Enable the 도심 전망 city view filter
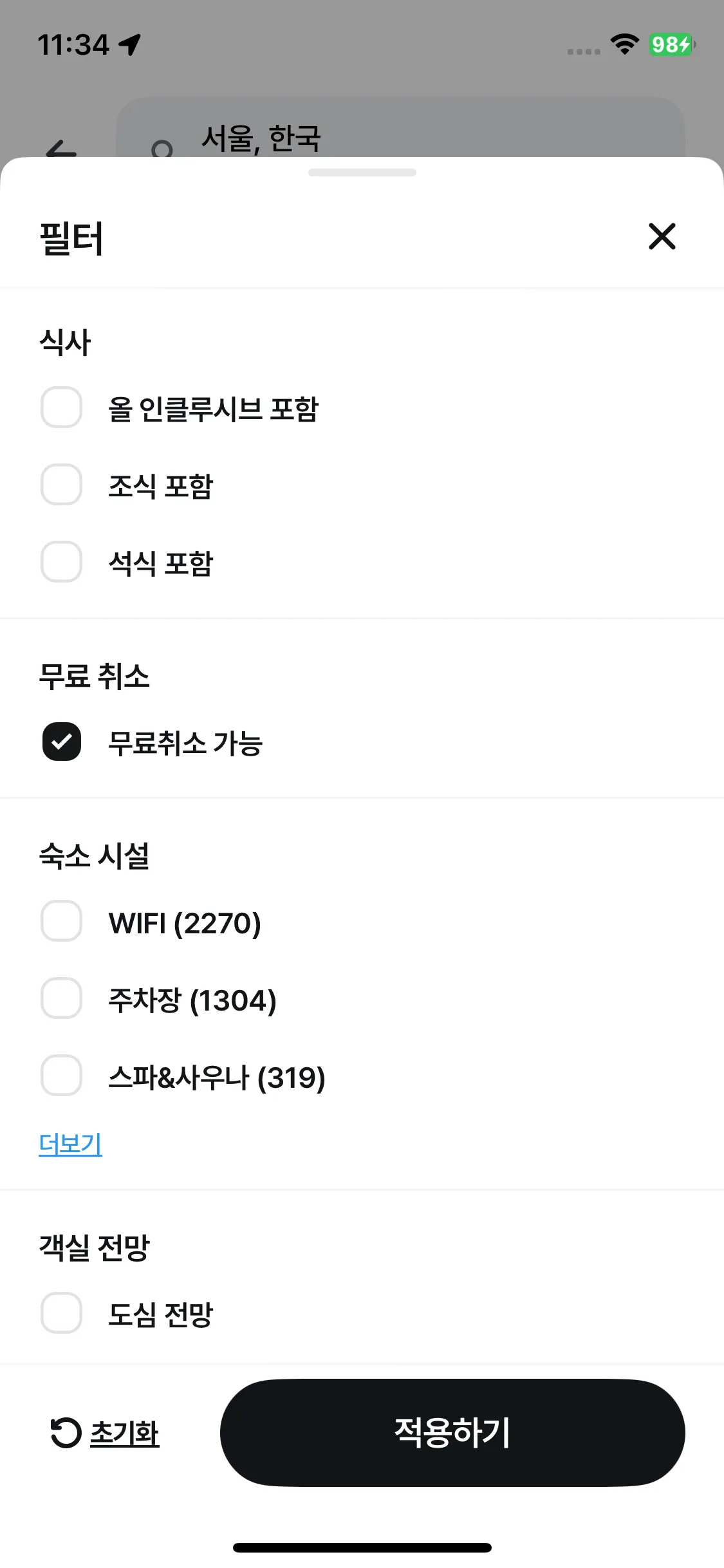This screenshot has height=1568, width=724. [61, 1313]
